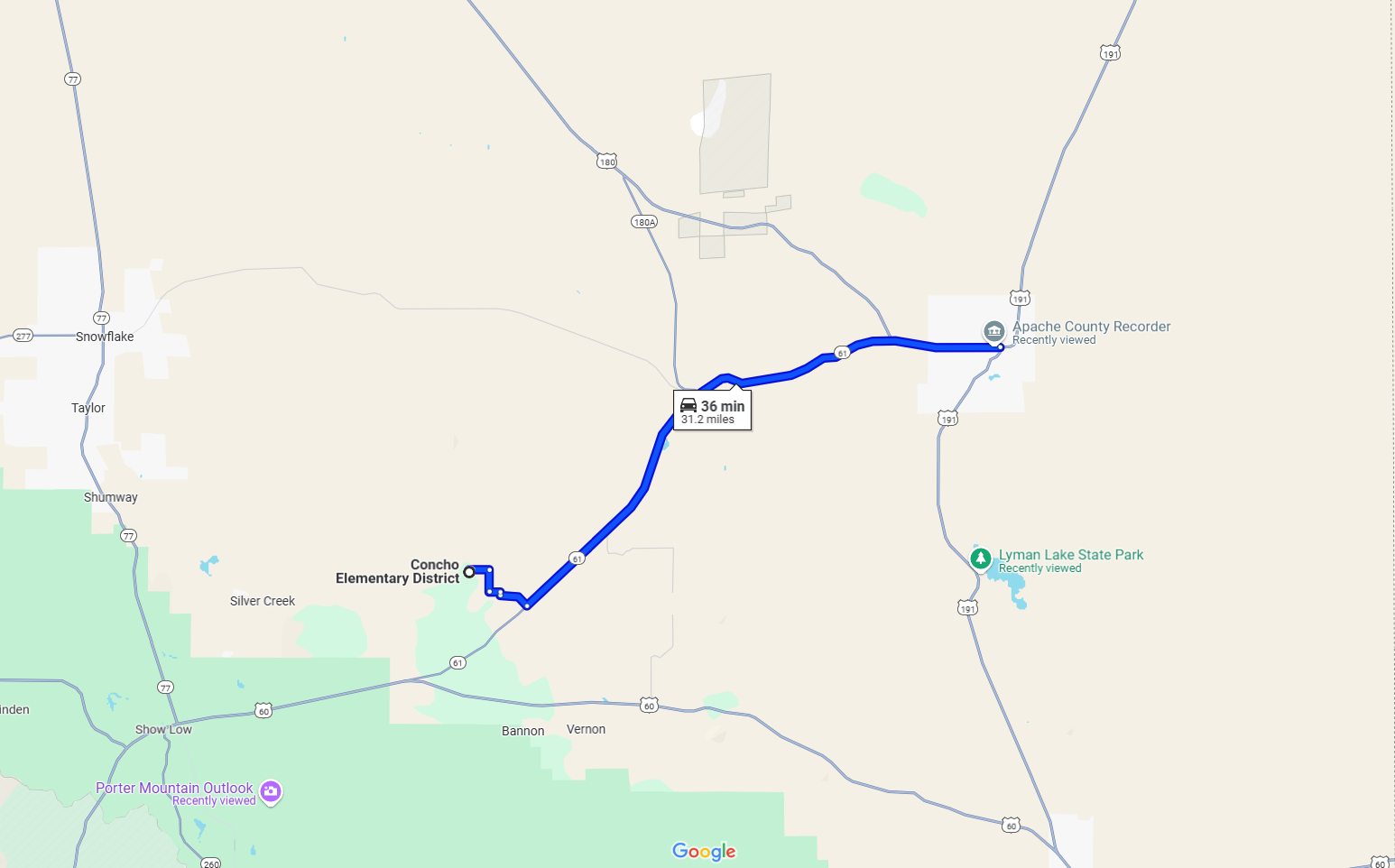Select the Lyman Lake State Park marker
The image size is (1395, 868).
981,559
